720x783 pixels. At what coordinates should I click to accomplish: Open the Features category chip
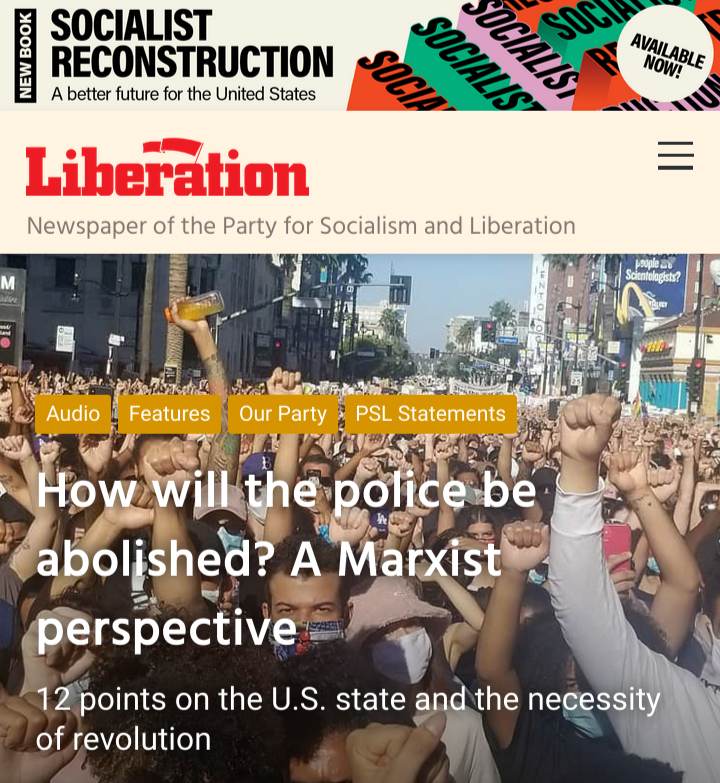pyautogui.click(x=169, y=414)
